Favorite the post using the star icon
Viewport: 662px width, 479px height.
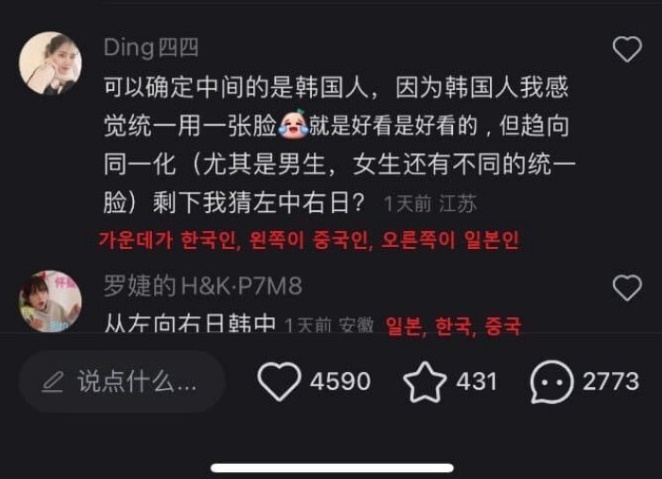click(424, 381)
